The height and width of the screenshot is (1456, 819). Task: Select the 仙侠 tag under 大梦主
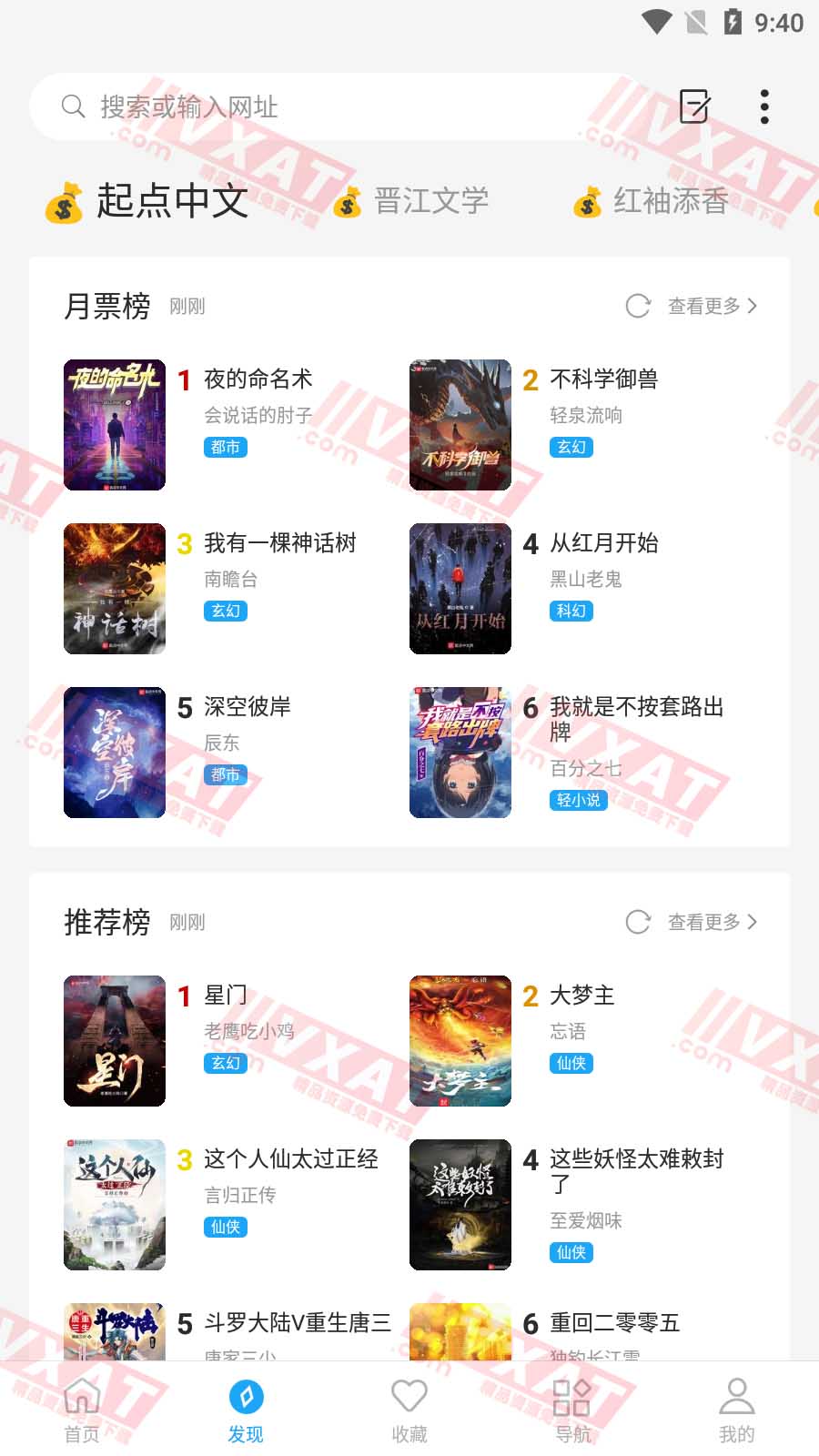(x=571, y=1063)
